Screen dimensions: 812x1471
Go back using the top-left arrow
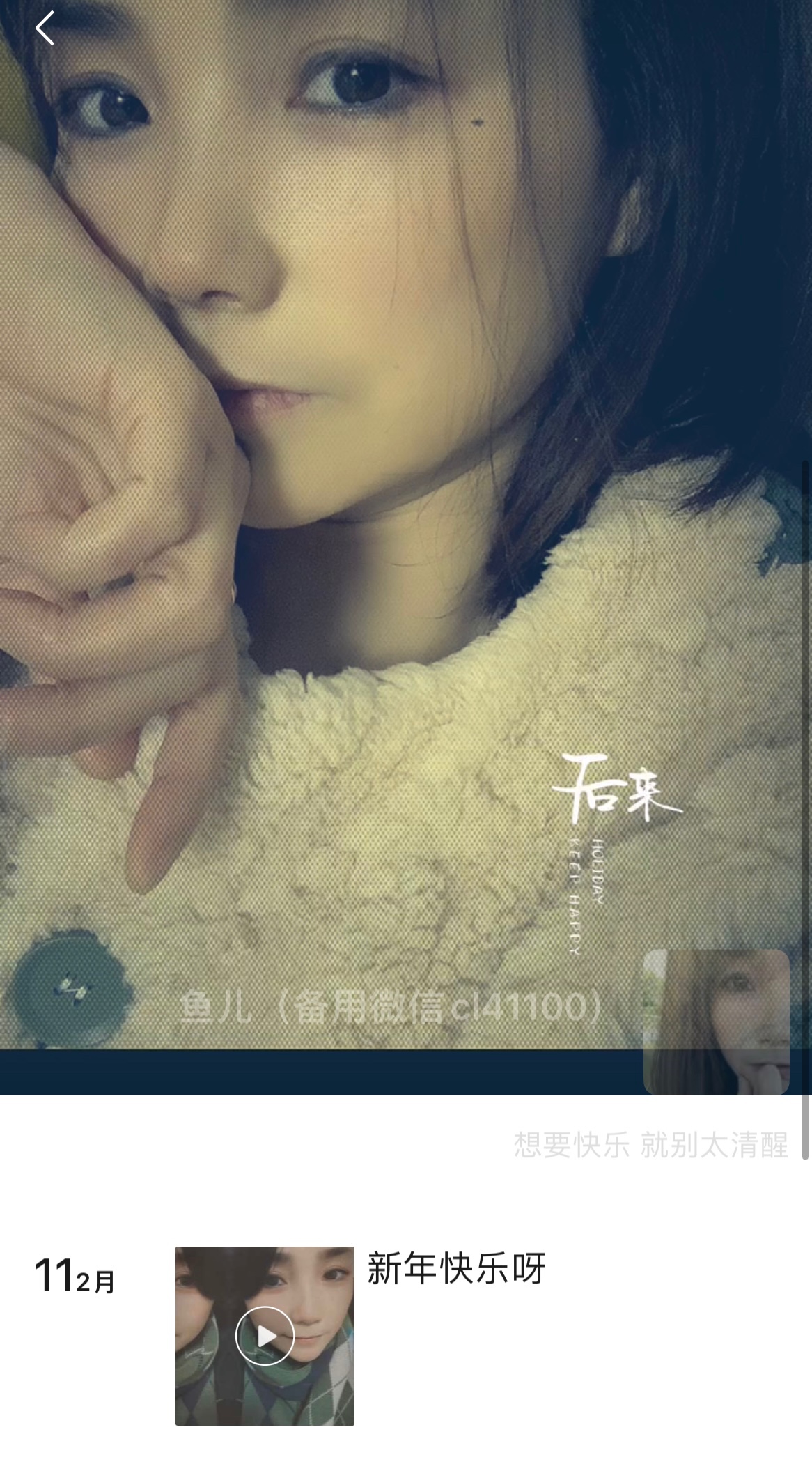pos(45,29)
